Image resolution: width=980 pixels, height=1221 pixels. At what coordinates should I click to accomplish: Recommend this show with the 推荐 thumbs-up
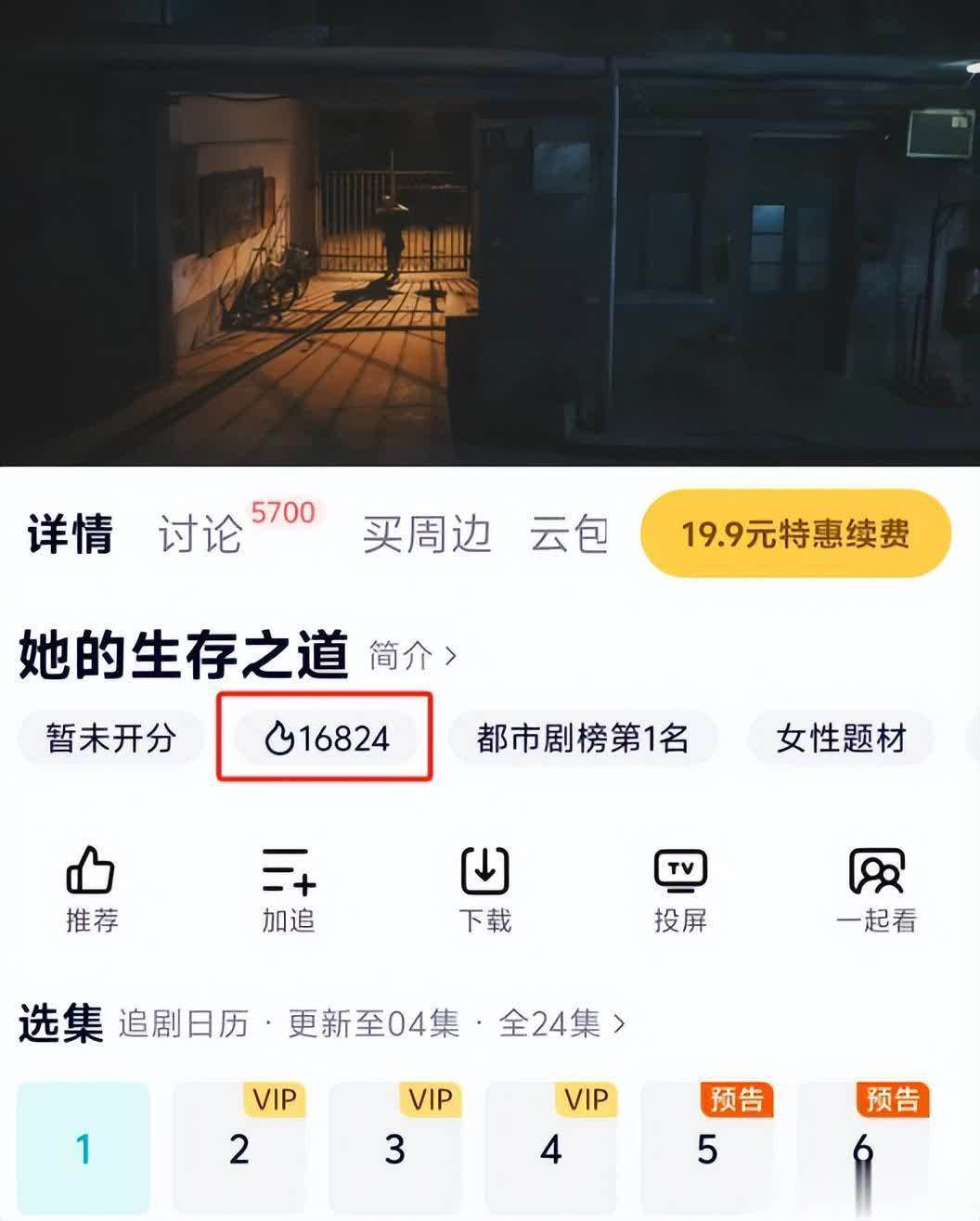click(x=91, y=888)
